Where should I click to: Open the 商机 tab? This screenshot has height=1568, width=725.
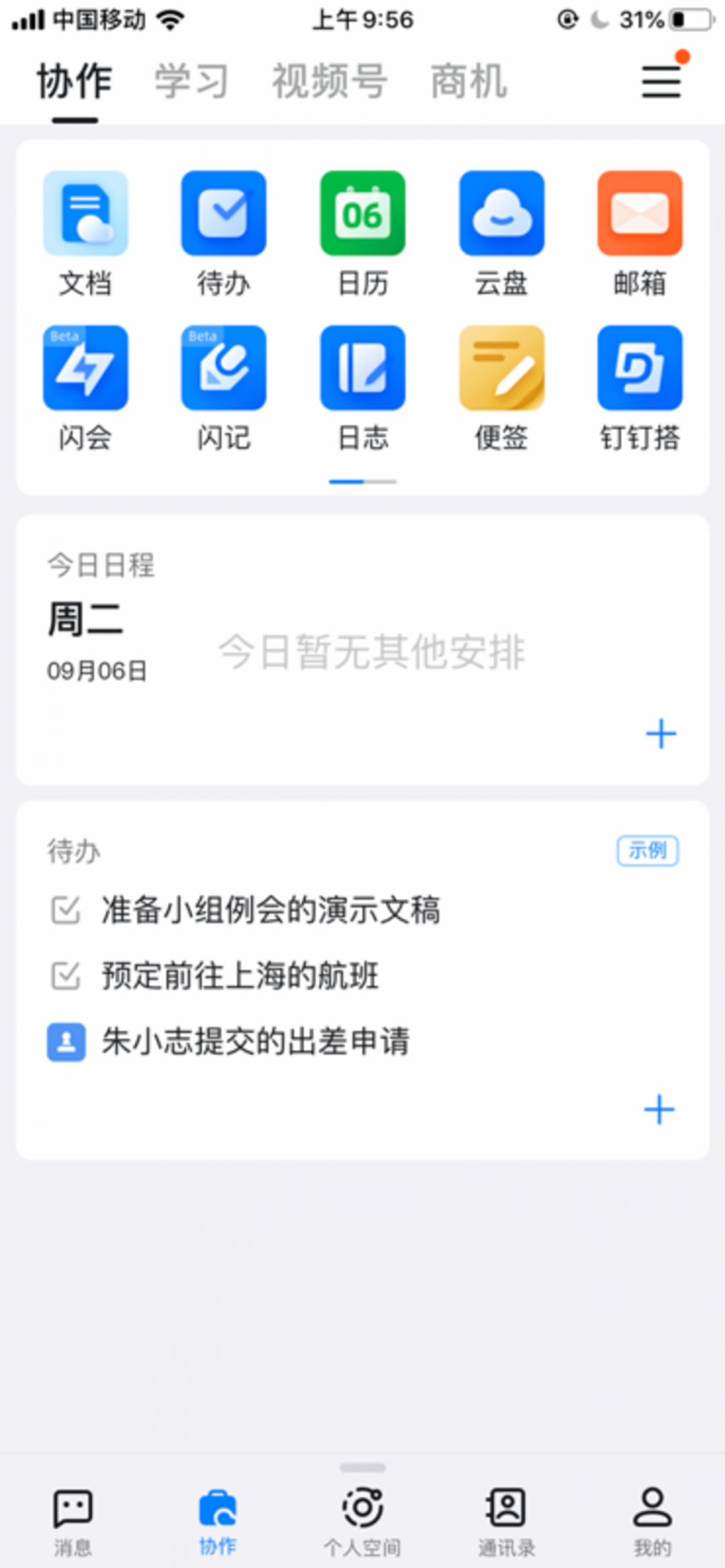tap(469, 81)
